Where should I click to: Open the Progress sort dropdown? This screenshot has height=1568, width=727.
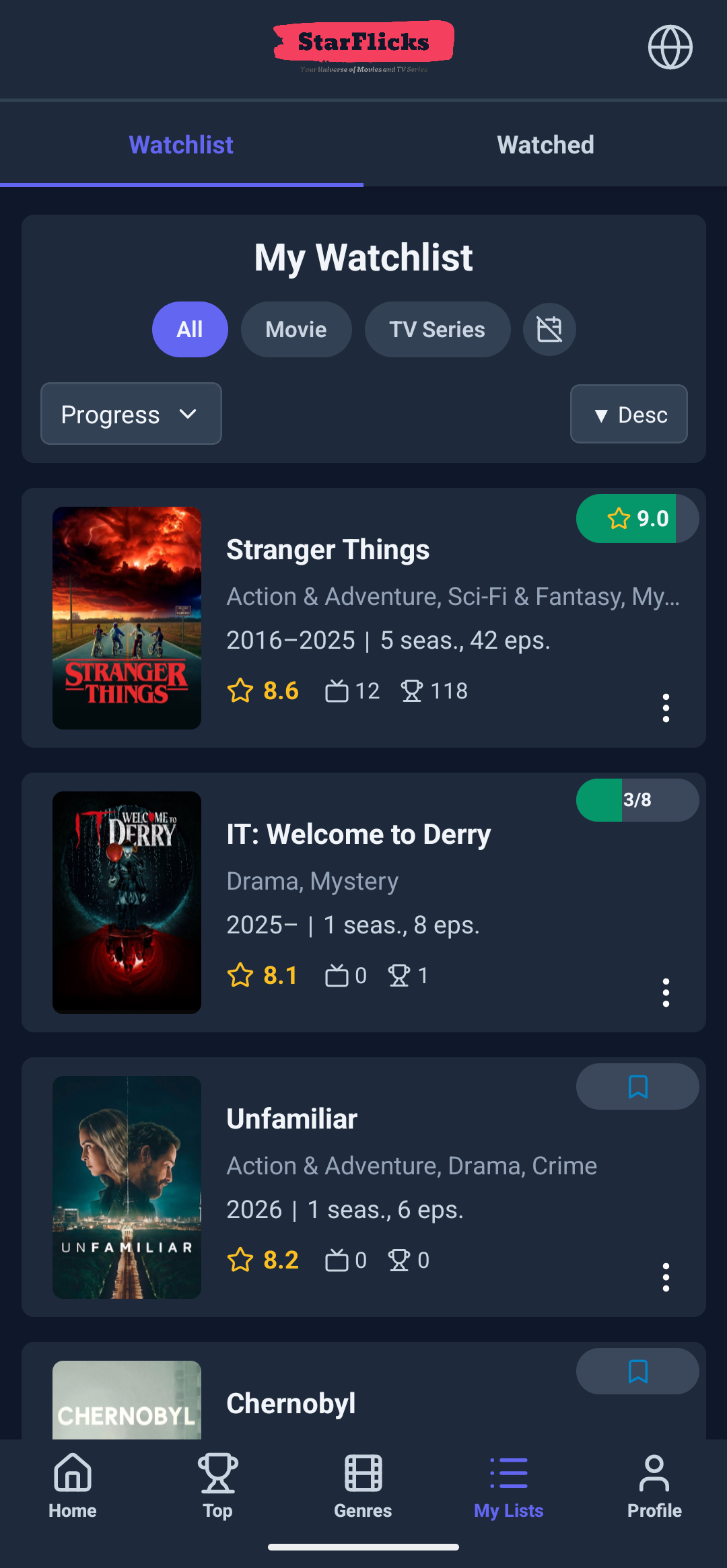point(130,414)
